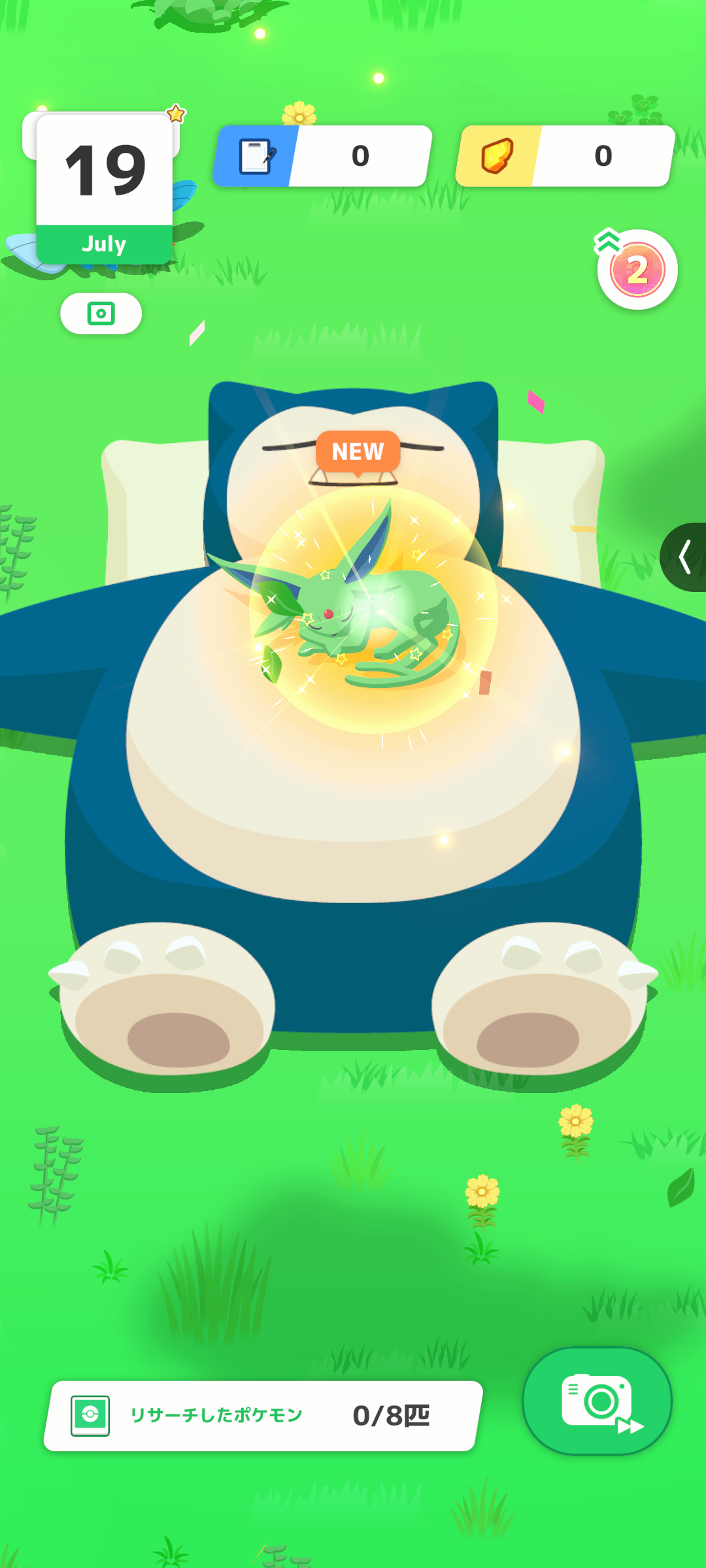Expand the side panel arrow tab
The width and height of the screenshot is (706, 1568).
[x=684, y=557]
